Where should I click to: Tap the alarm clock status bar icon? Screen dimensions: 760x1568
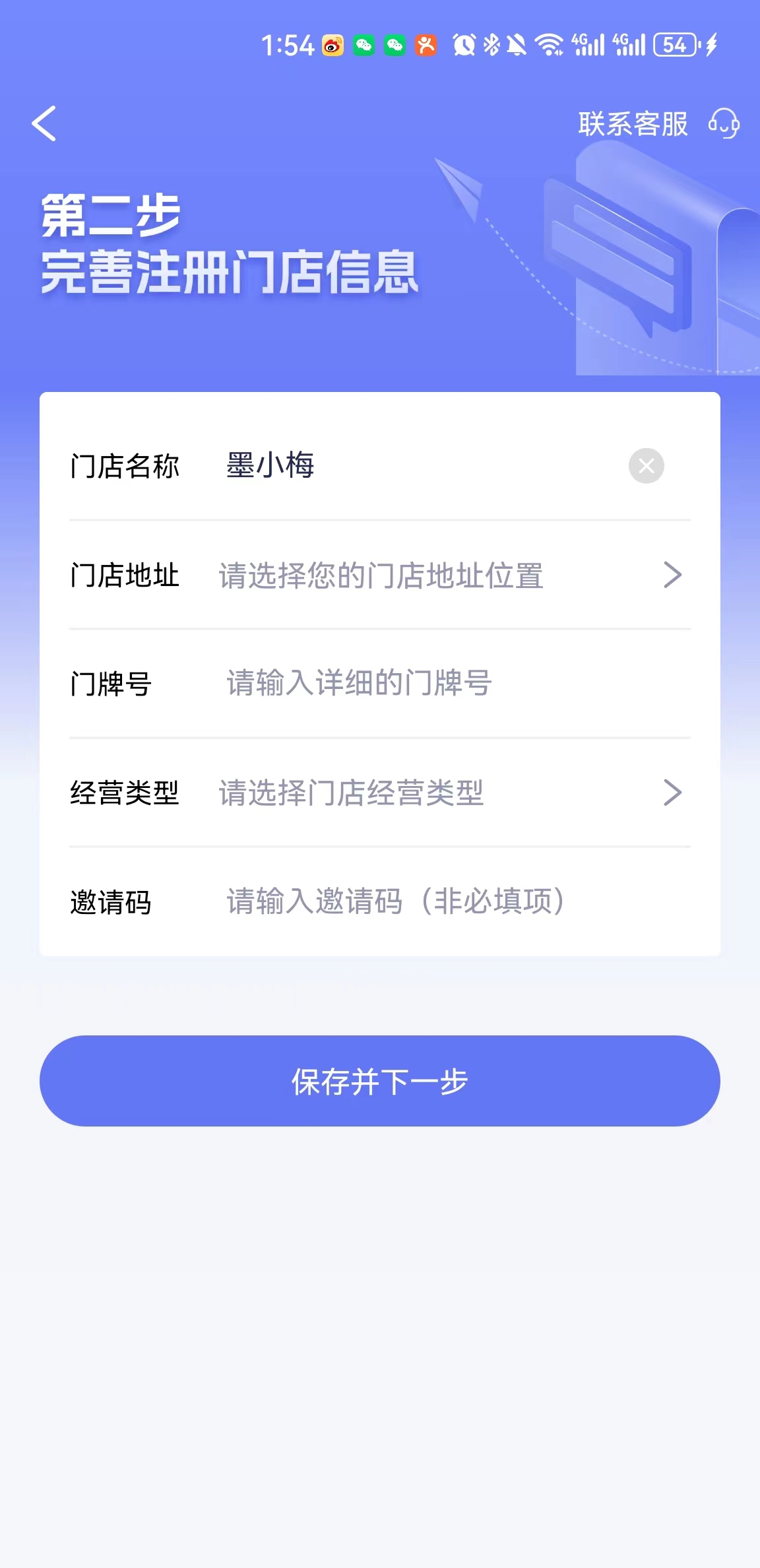click(x=463, y=45)
